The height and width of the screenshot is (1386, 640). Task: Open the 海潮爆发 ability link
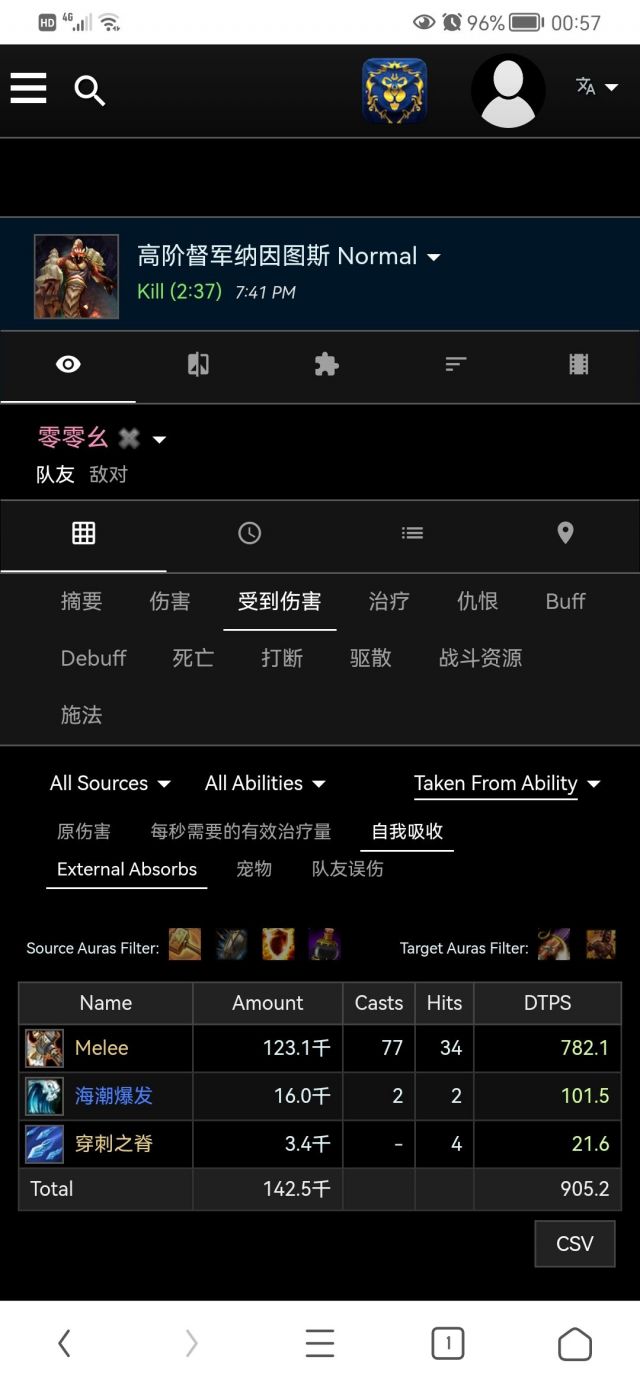click(x=114, y=1096)
